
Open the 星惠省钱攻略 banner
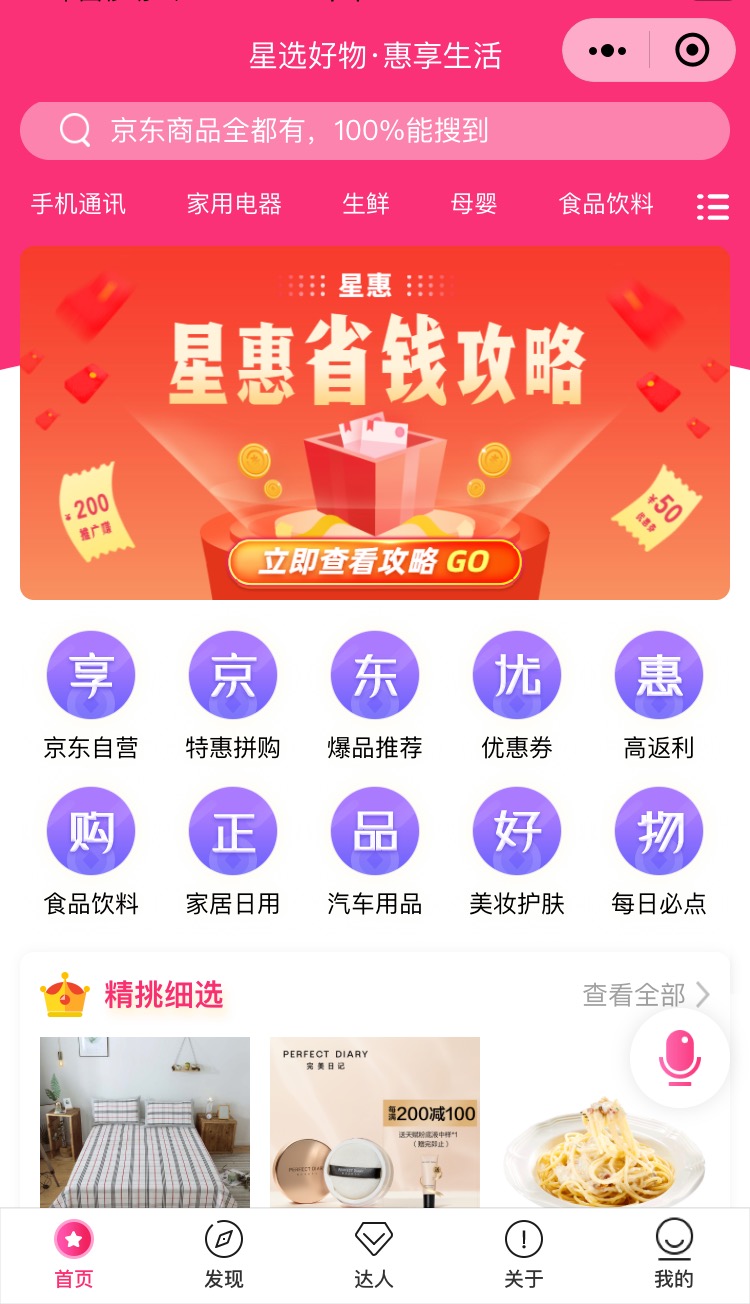click(x=375, y=423)
